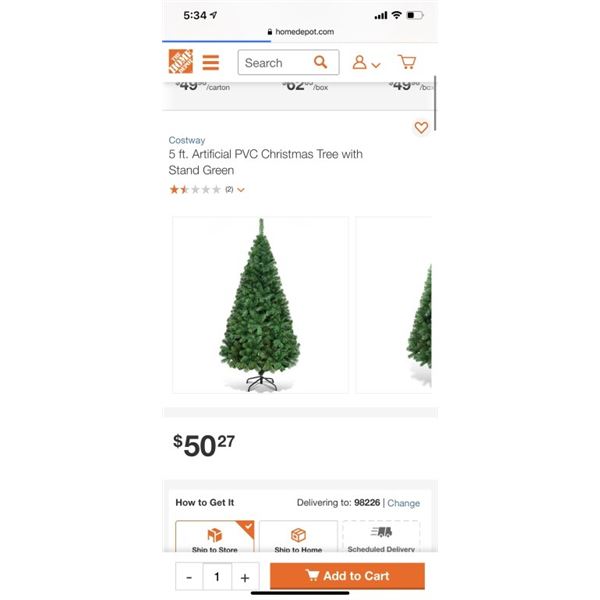600x600 pixels.
Task: Change the delivery ZIP code
Action: (404, 503)
